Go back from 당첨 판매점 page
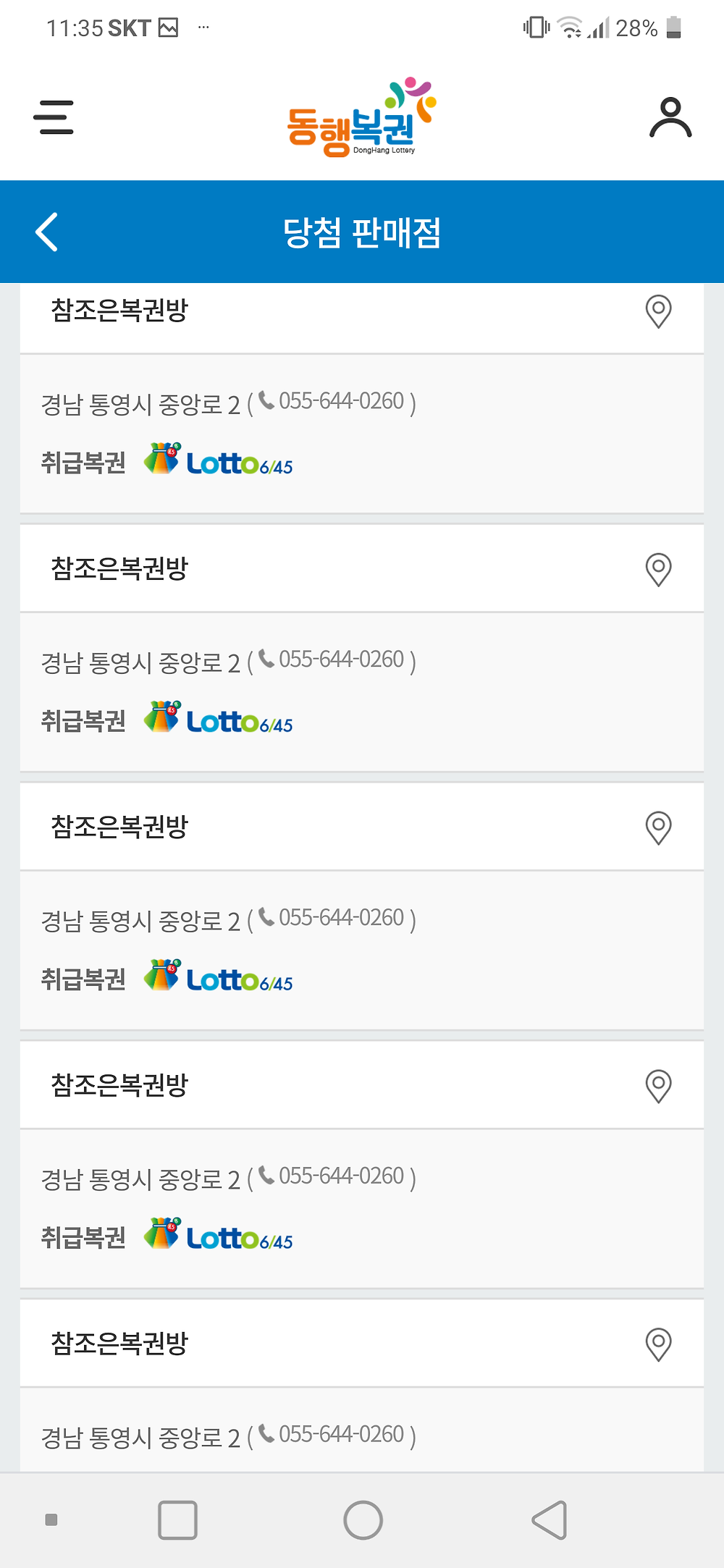 pos(47,232)
